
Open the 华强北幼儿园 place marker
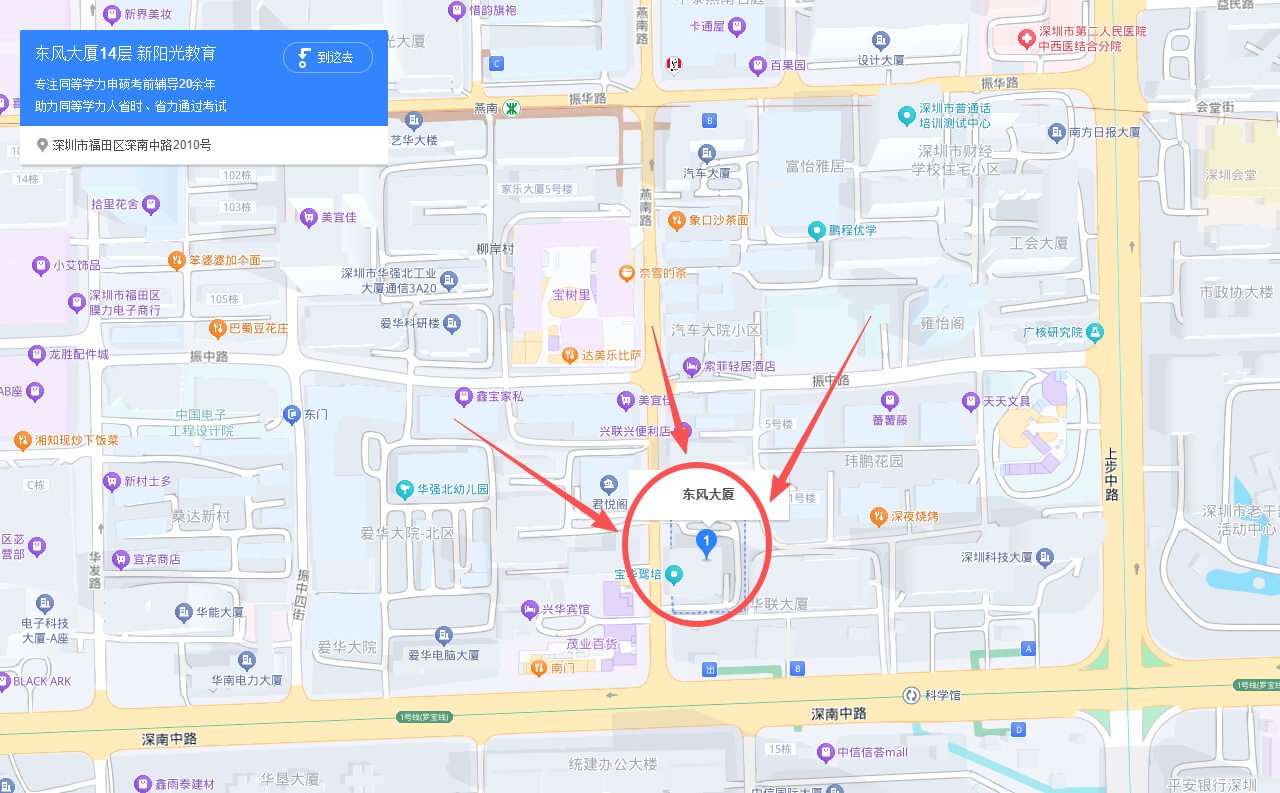404,489
